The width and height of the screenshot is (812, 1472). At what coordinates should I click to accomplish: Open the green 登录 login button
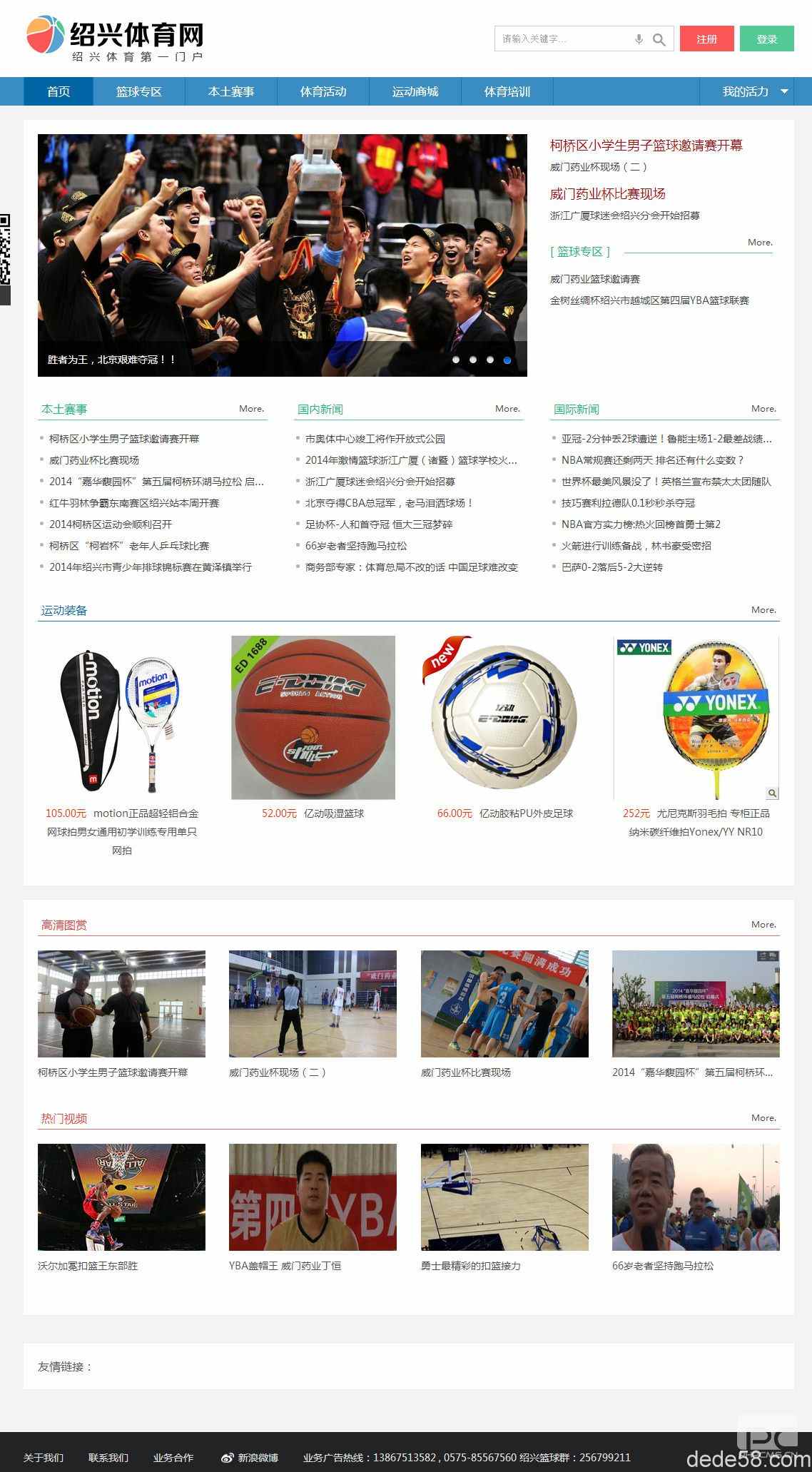[766, 39]
